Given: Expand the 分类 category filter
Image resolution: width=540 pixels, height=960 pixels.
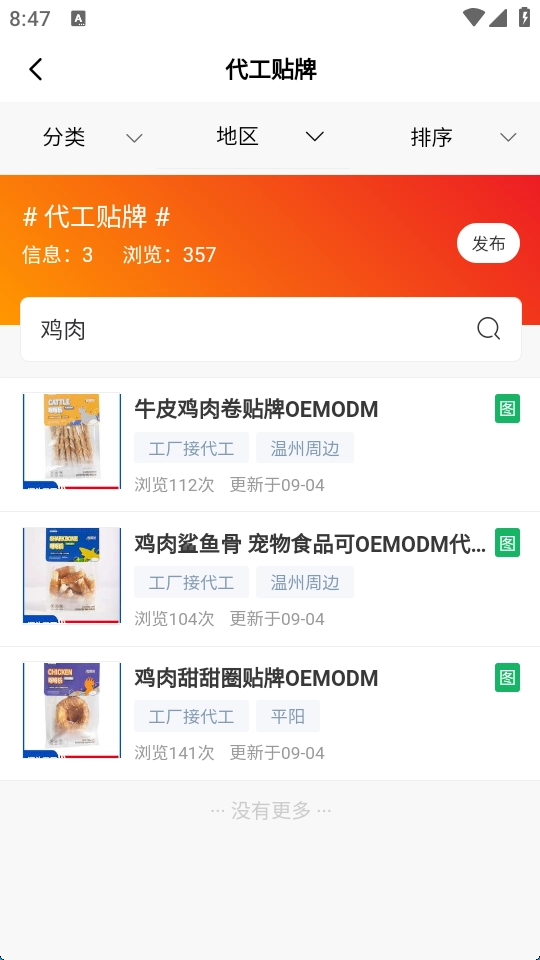Looking at the screenshot, I should point(92,137).
